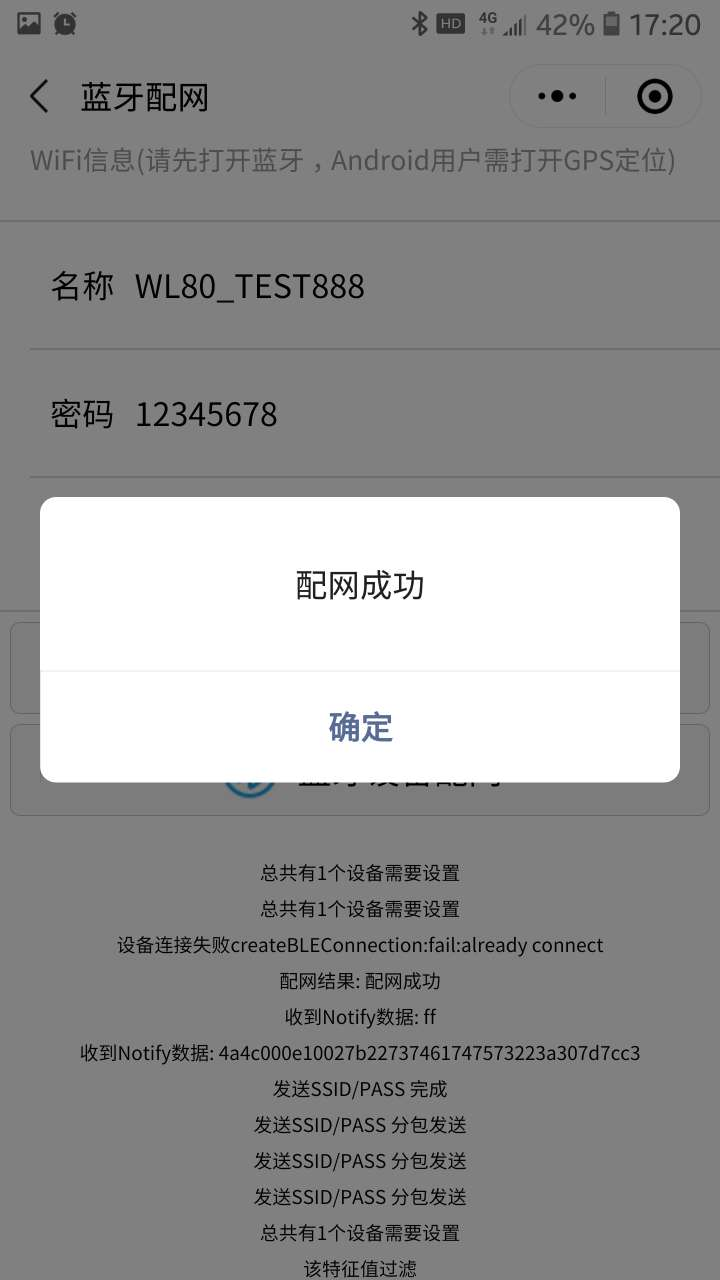Close the mini program via circle icon
Viewport: 720px width, 1280px height.
[654, 97]
